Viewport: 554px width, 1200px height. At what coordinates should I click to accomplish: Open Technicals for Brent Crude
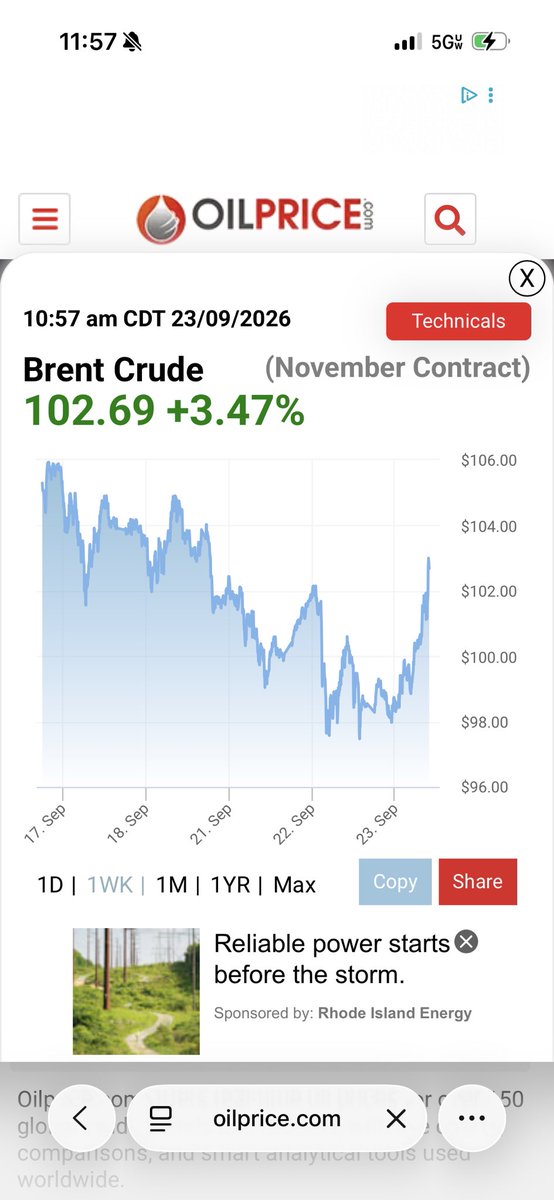click(458, 321)
